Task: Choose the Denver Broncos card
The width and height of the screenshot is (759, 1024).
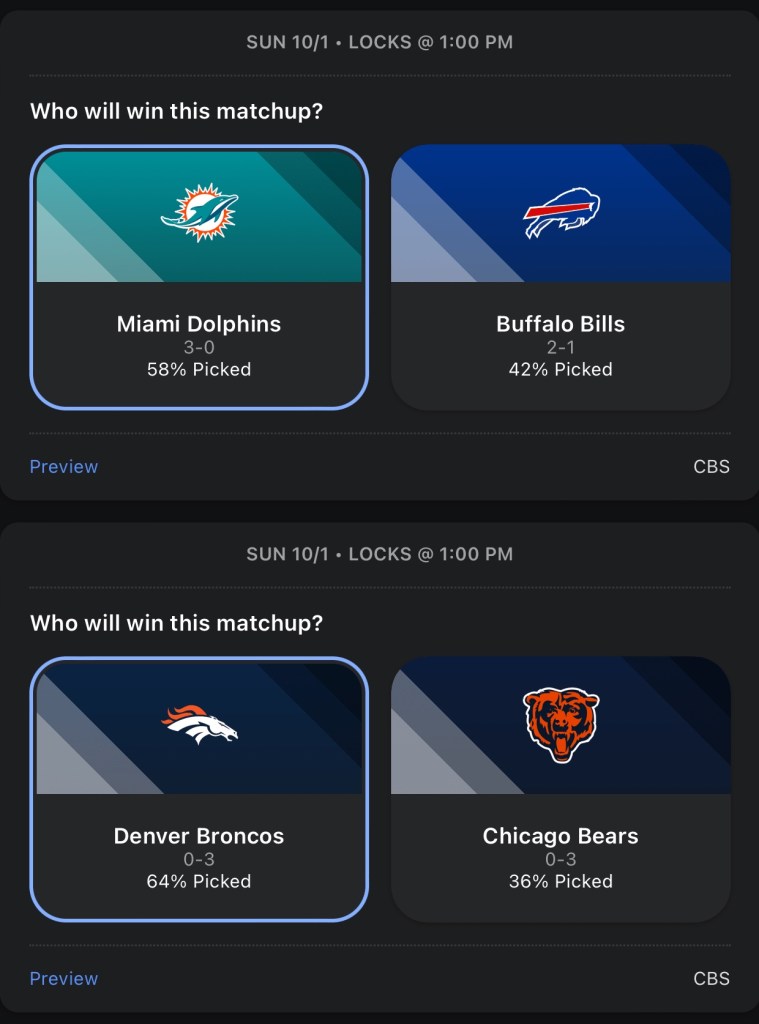Action: click(x=199, y=790)
